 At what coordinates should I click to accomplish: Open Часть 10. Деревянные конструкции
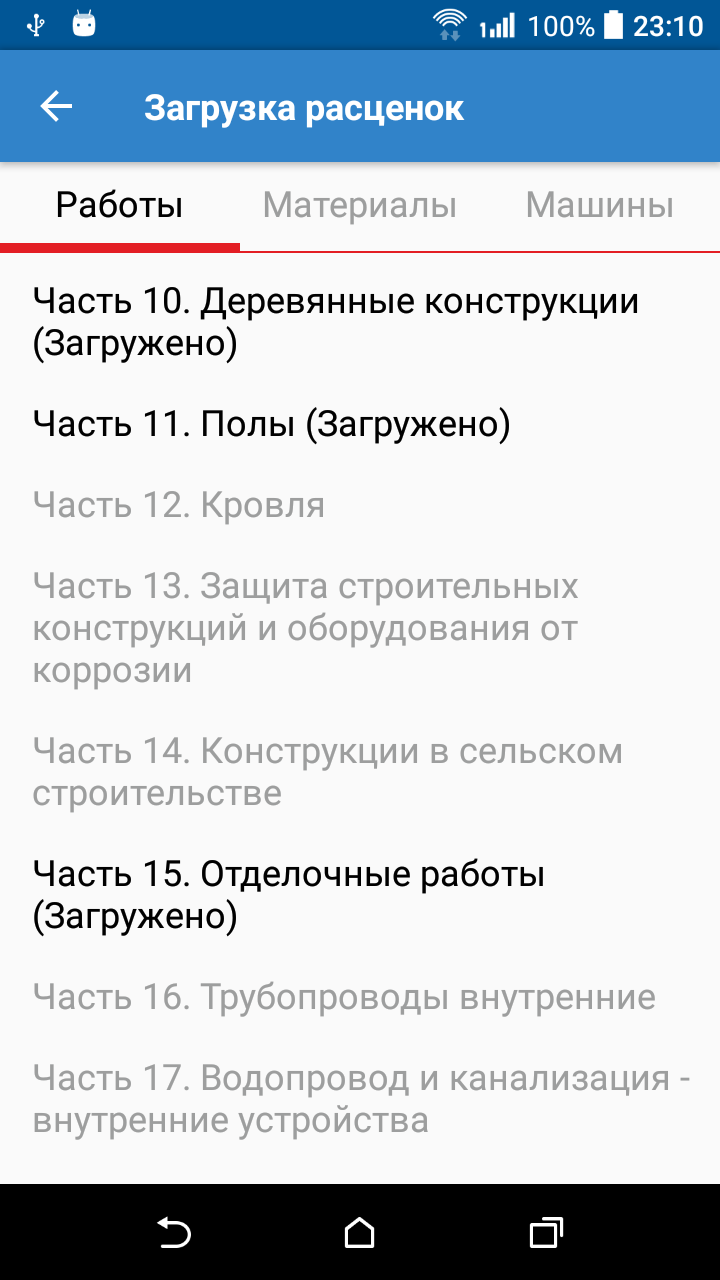(x=336, y=322)
